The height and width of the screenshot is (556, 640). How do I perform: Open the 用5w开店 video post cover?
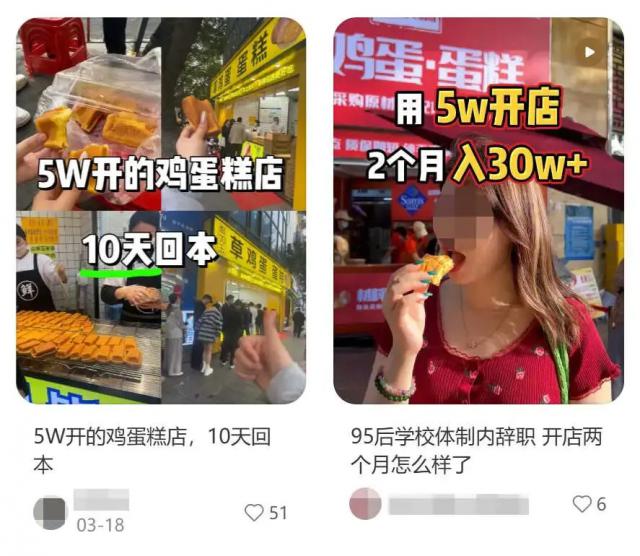click(x=478, y=210)
